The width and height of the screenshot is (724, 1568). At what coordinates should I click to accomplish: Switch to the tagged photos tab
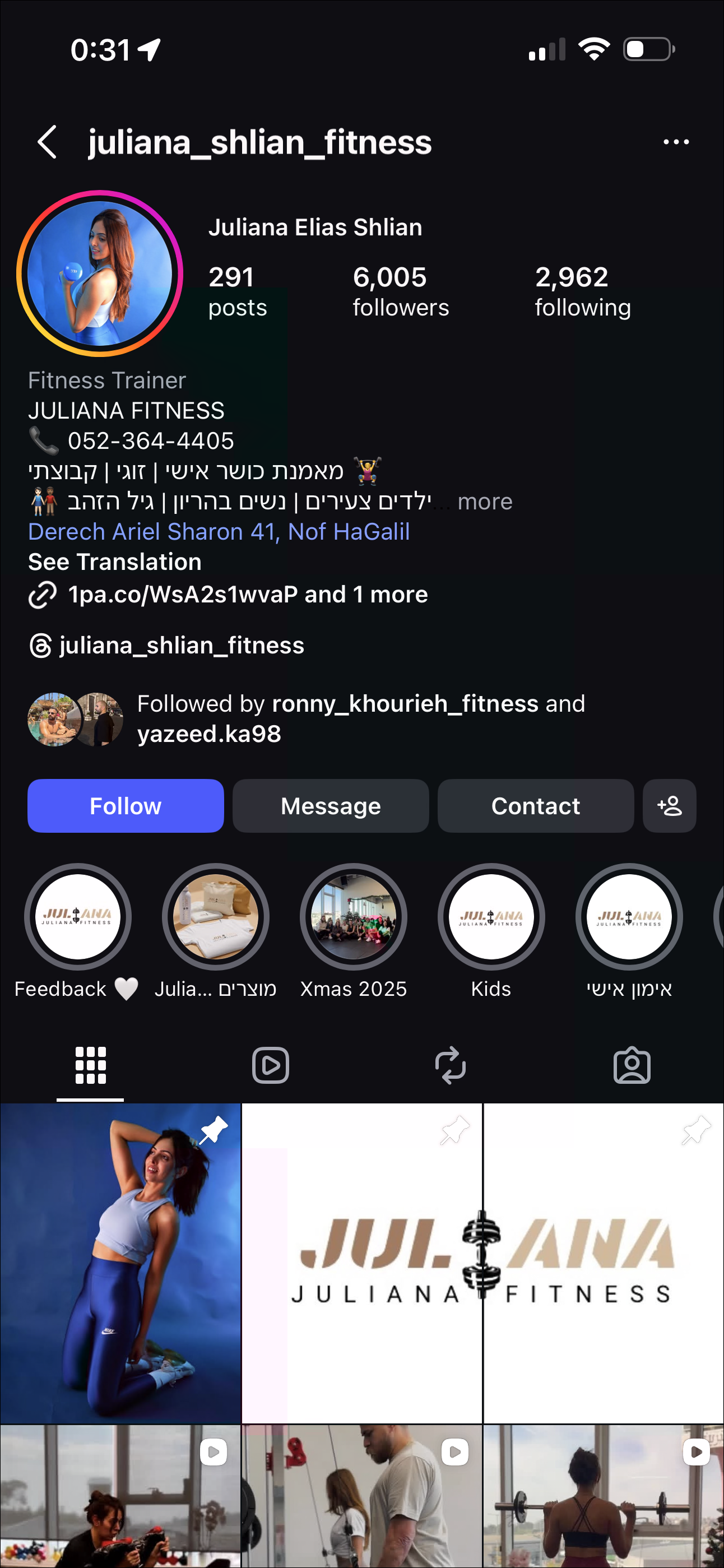632,1065
